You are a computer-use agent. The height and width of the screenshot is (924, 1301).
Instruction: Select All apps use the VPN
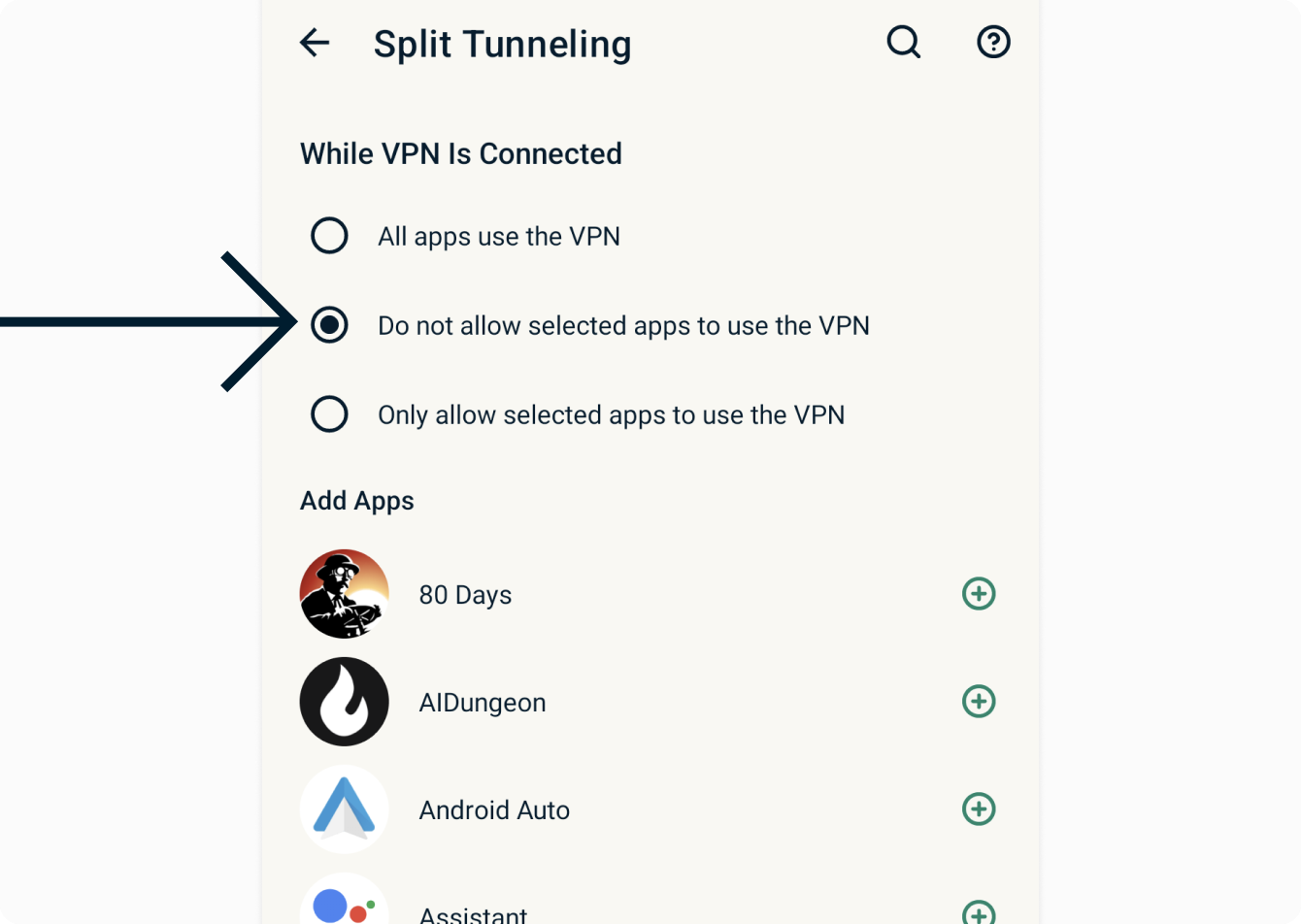(329, 236)
